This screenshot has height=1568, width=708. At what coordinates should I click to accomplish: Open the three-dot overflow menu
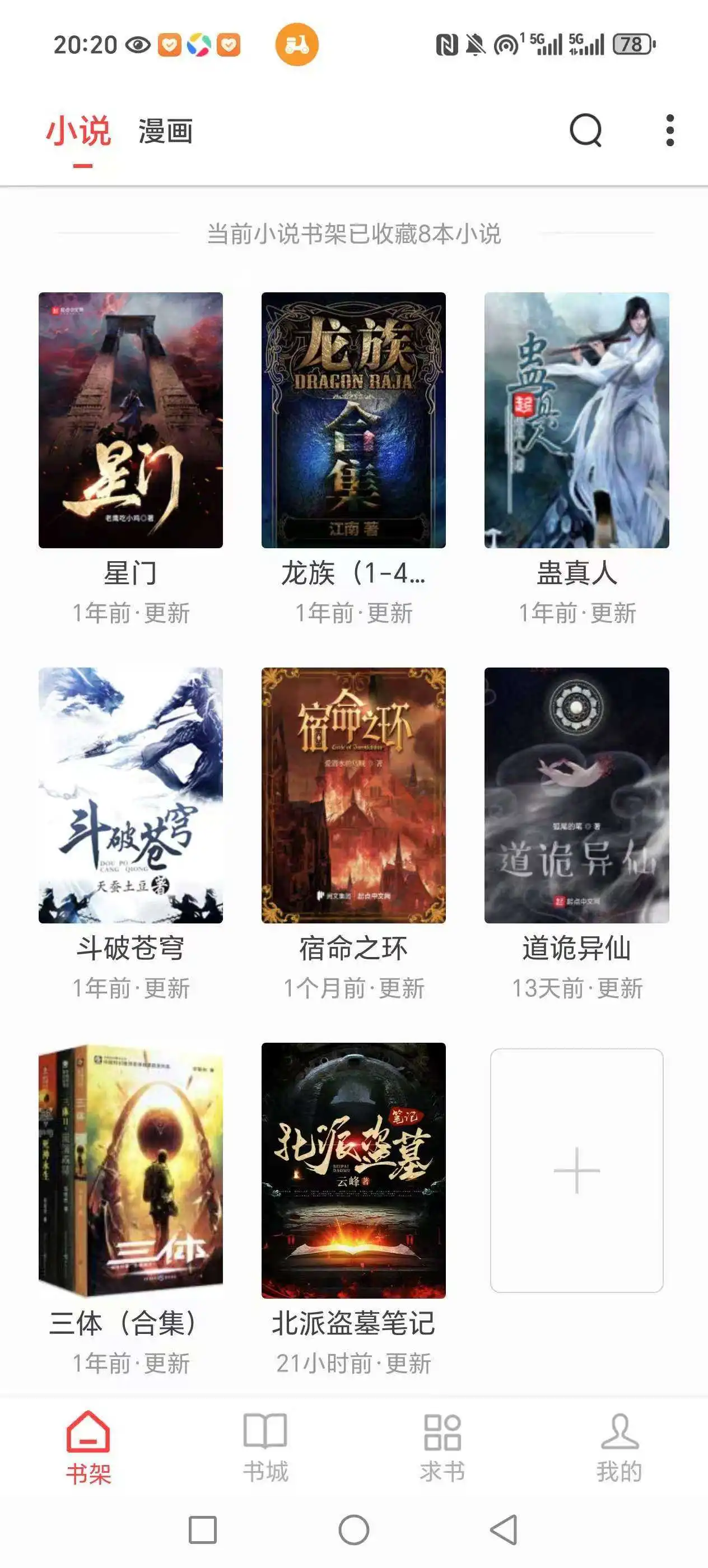click(x=670, y=131)
